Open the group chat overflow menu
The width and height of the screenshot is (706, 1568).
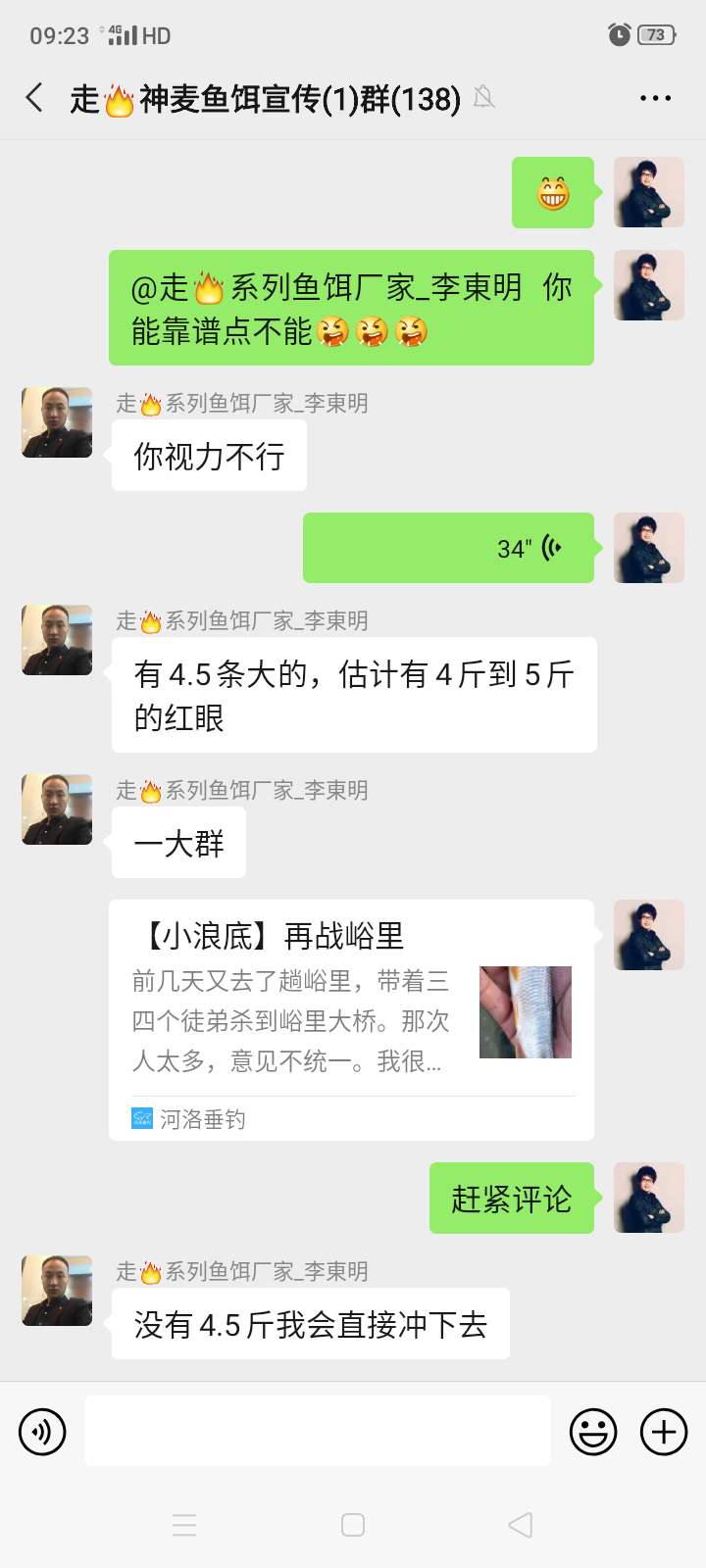click(x=655, y=98)
